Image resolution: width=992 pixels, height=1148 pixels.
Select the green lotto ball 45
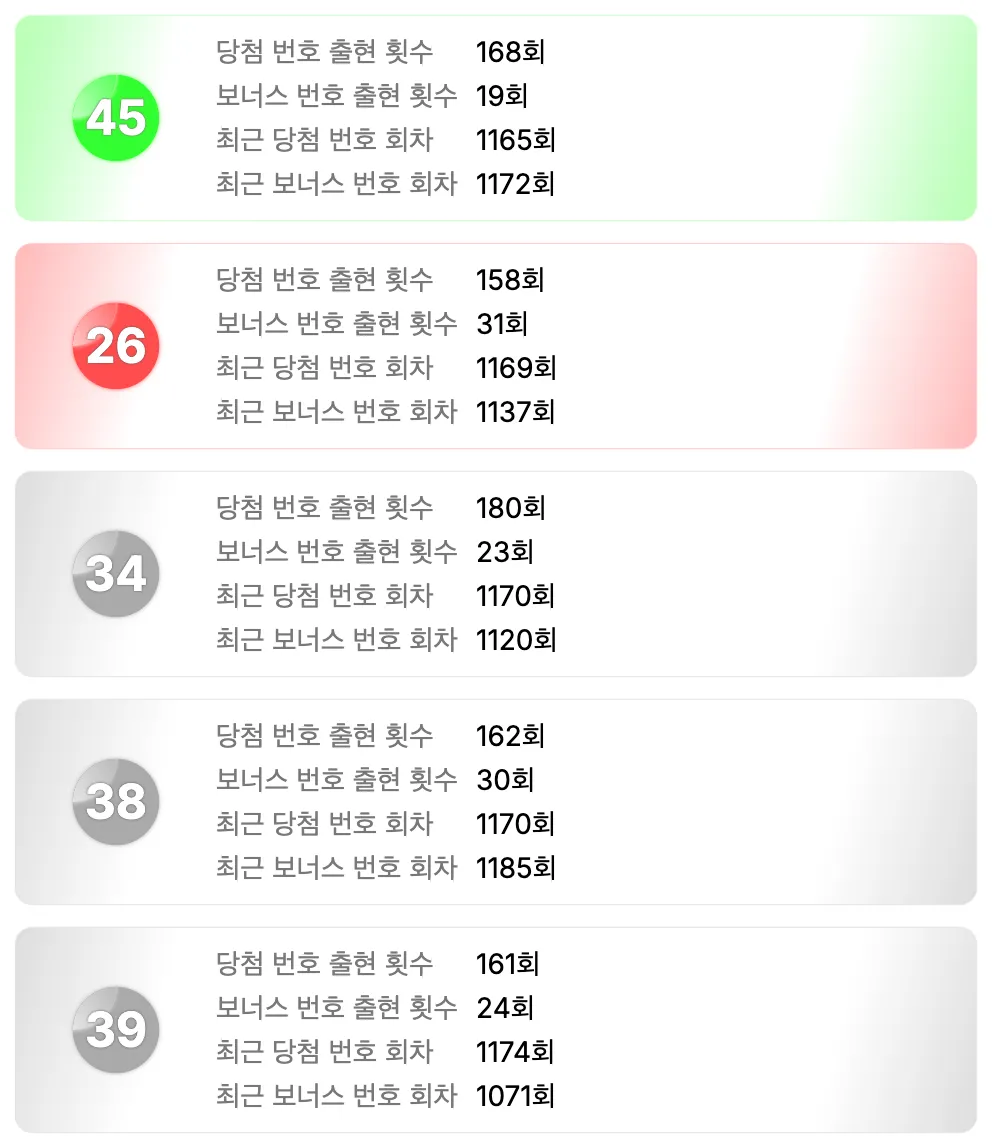point(114,117)
